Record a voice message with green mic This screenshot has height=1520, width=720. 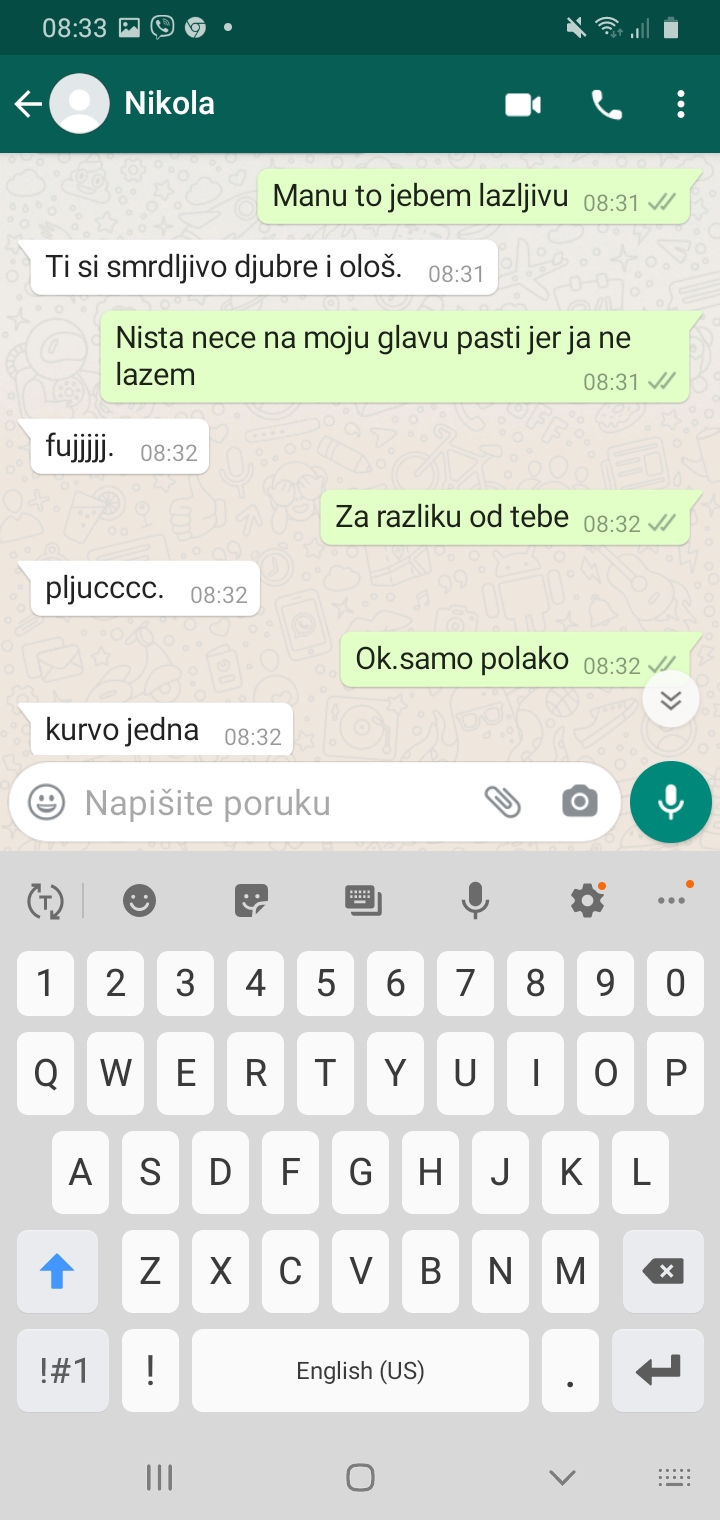click(671, 802)
